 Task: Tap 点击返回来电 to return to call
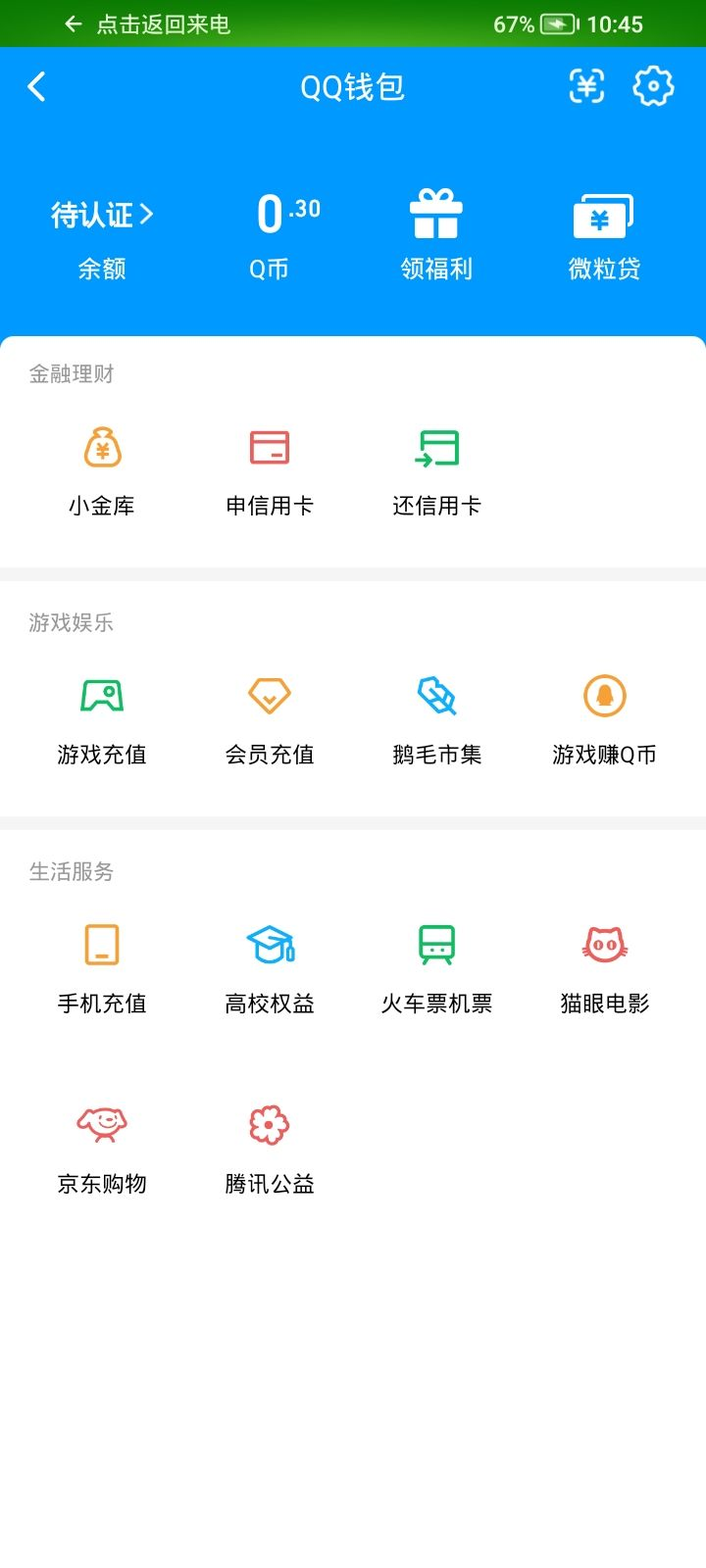click(147, 24)
